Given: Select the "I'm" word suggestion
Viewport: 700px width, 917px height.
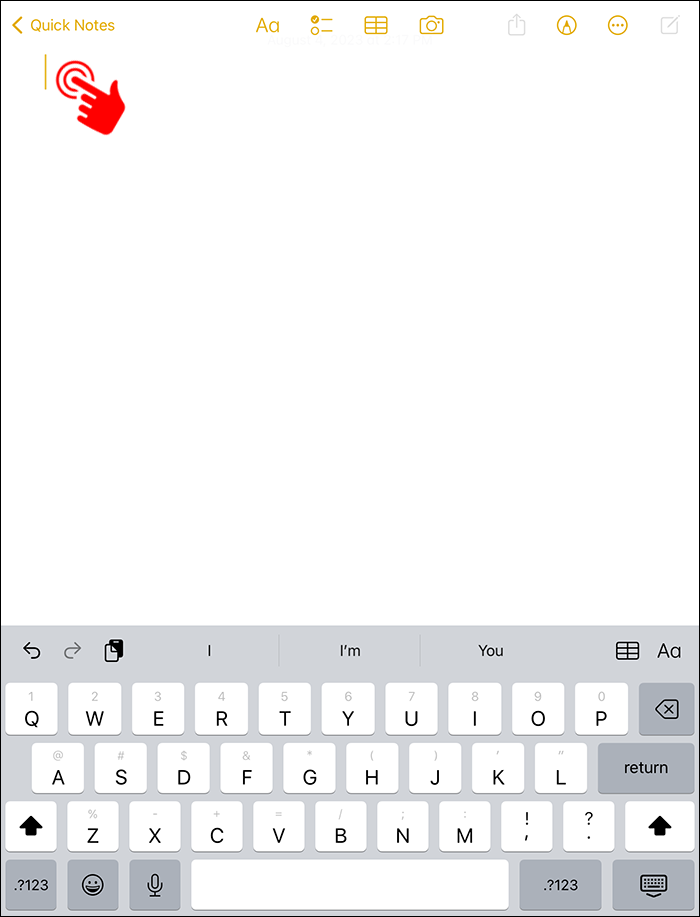Looking at the screenshot, I should [350, 651].
